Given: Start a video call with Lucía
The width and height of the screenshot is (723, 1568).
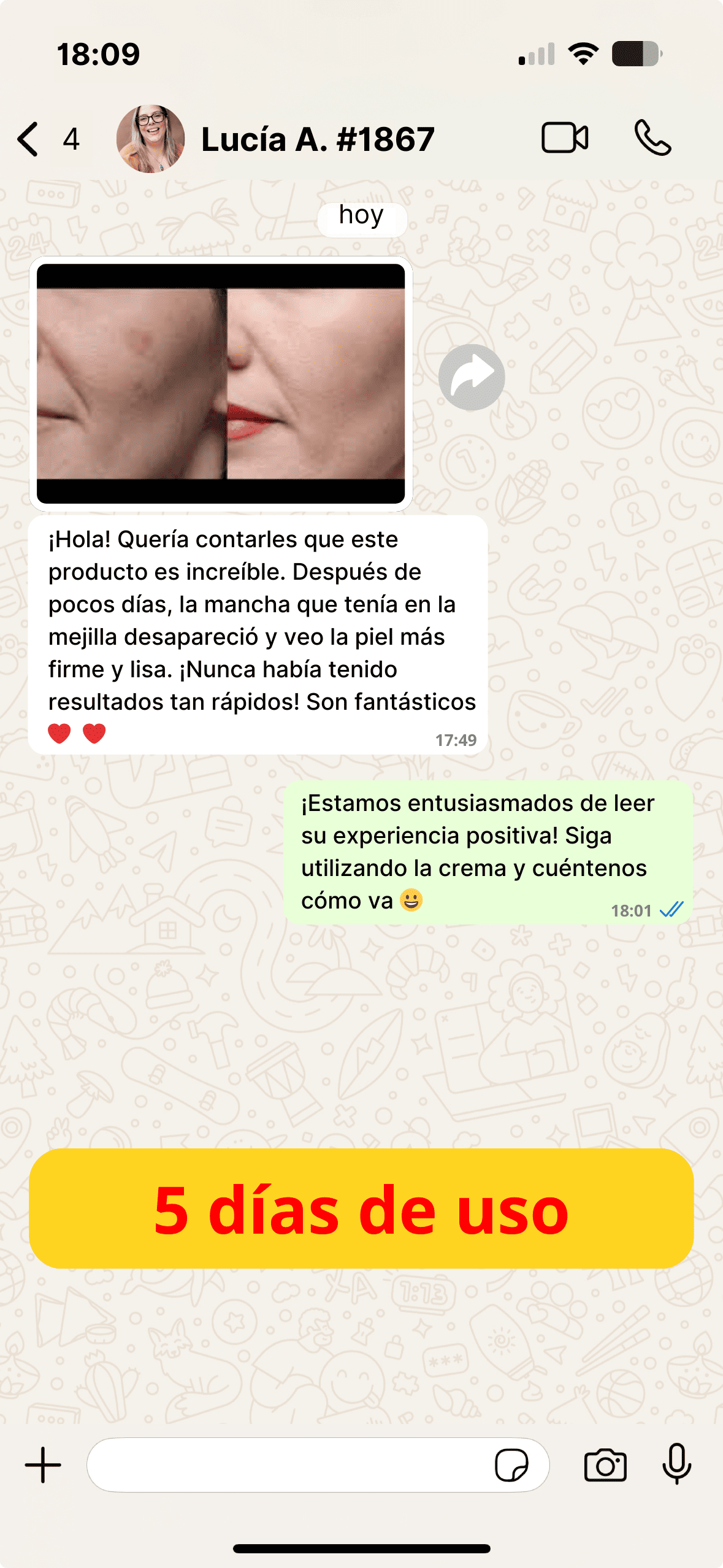Looking at the screenshot, I should [565, 137].
